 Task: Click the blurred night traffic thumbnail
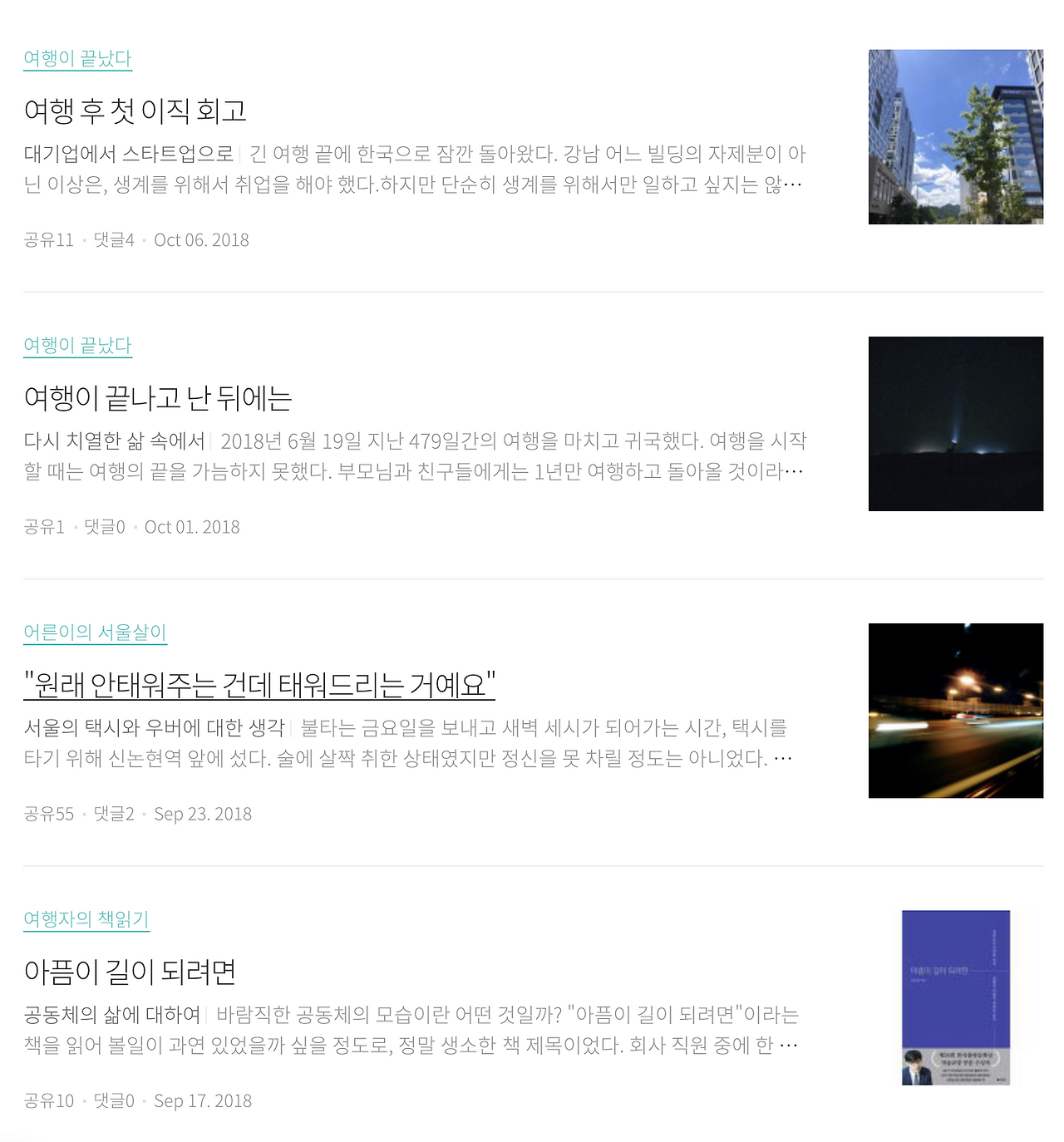[954, 711]
